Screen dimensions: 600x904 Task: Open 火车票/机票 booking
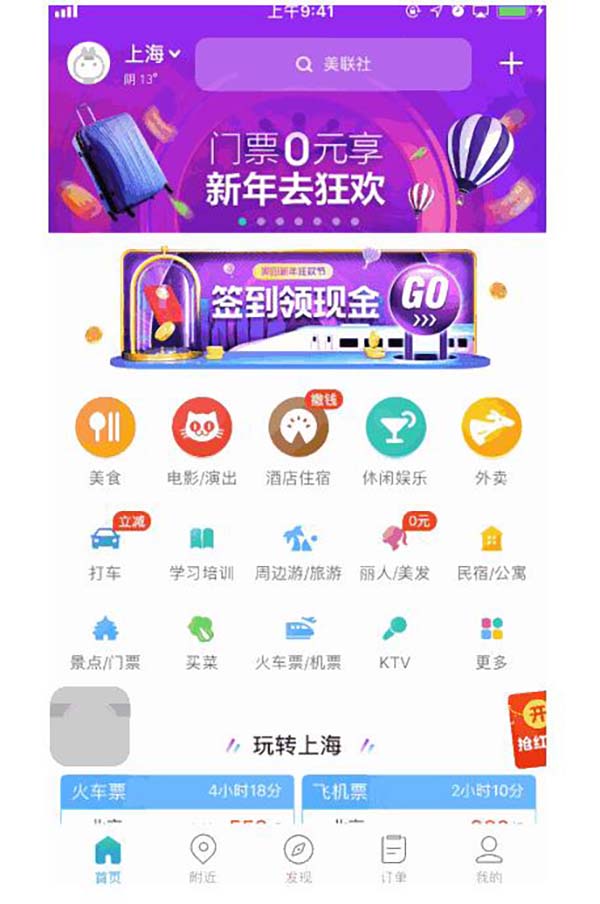[298, 638]
